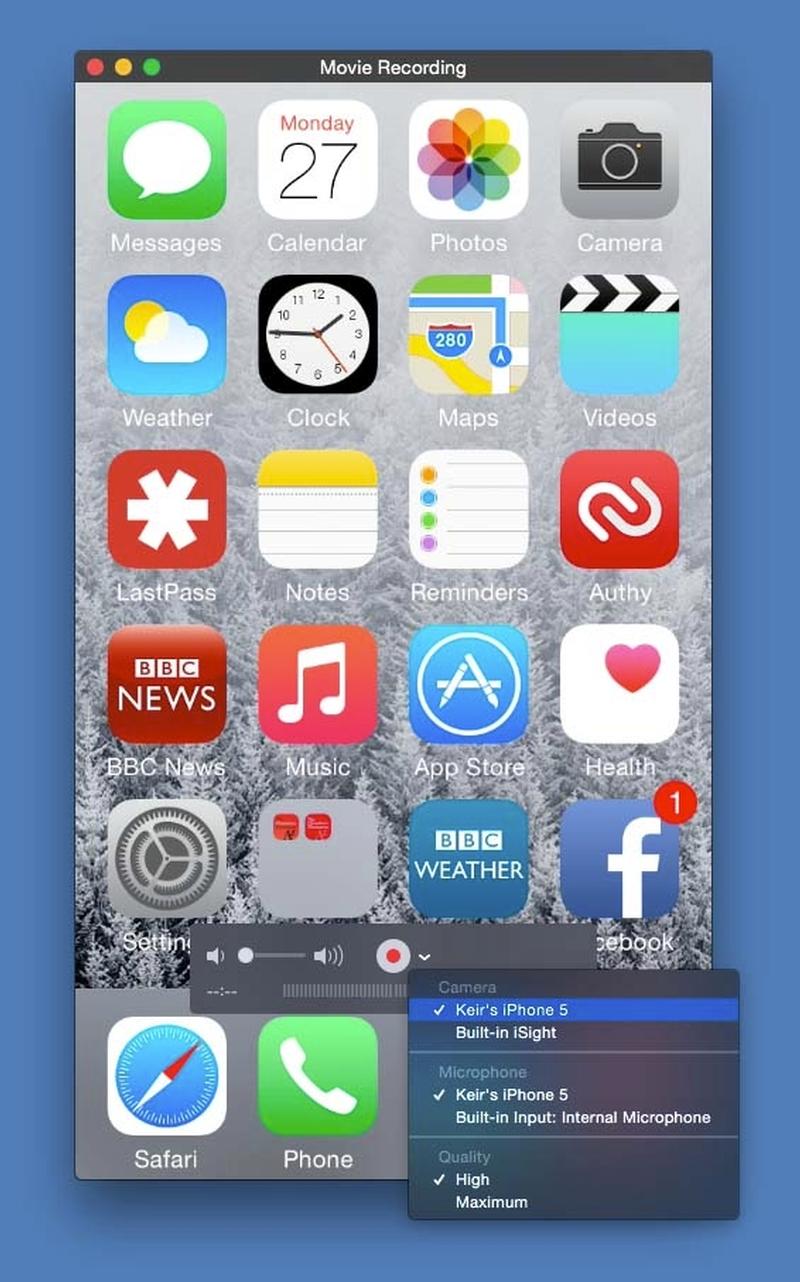The height and width of the screenshot is (1282, 800).
Task: Close the Movie Recording window
Action: [96, 68]
